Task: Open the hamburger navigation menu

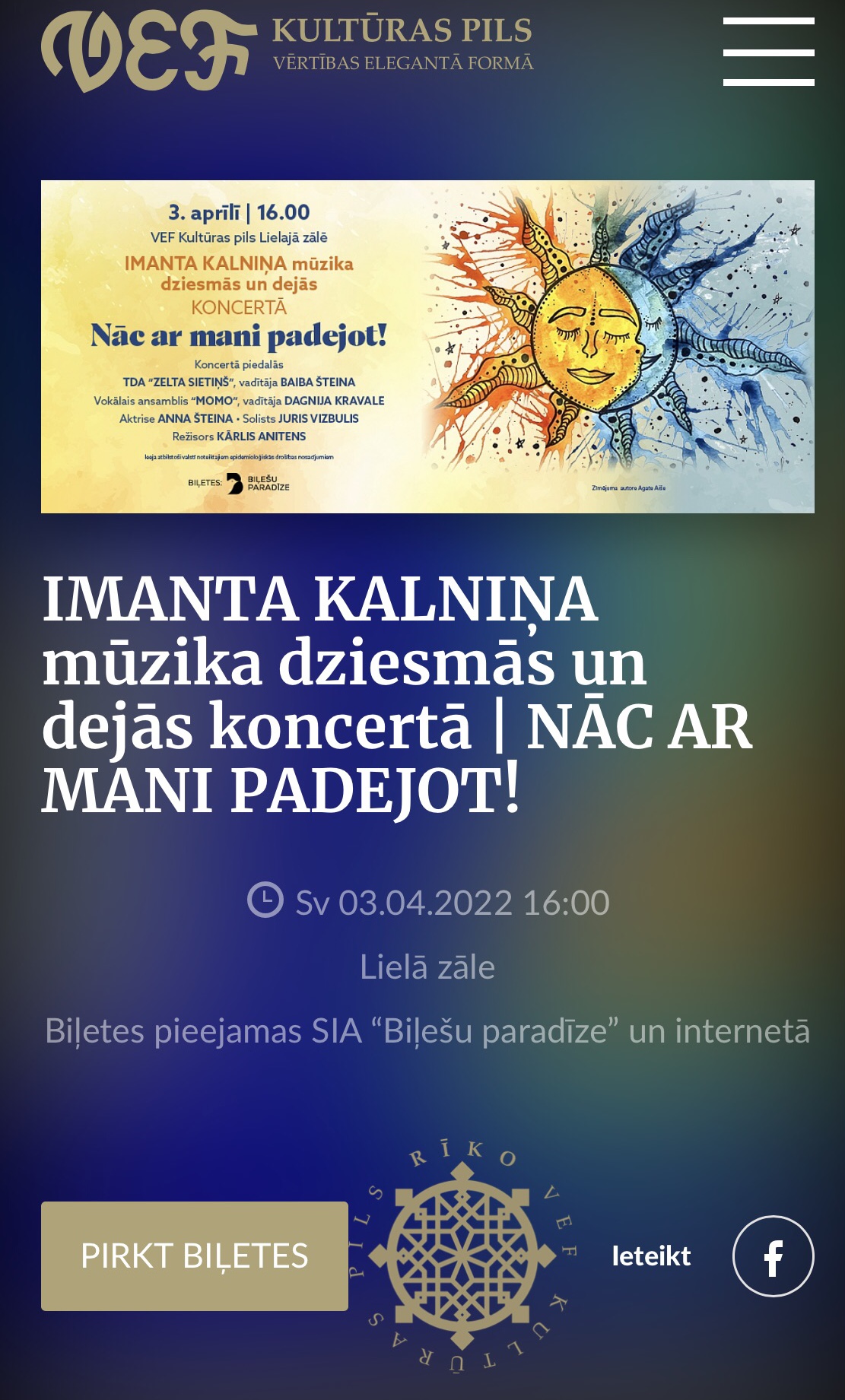Action: click(768, 52)
